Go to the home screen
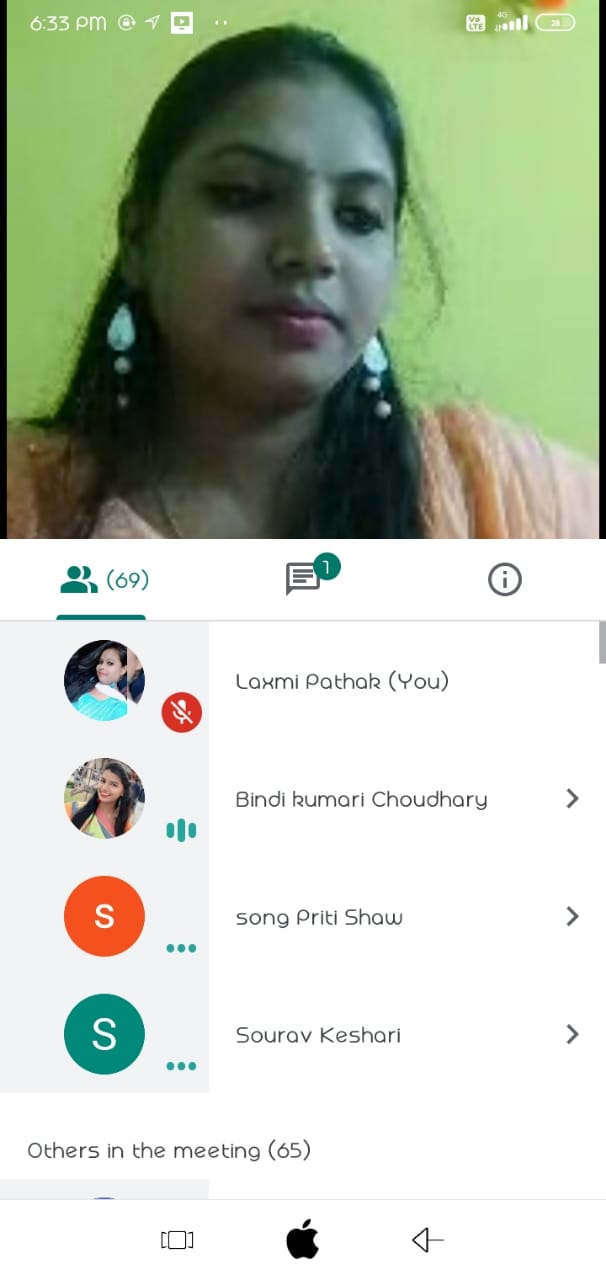The width and height of the screenshot is (606, 1280). [302, 1241]
